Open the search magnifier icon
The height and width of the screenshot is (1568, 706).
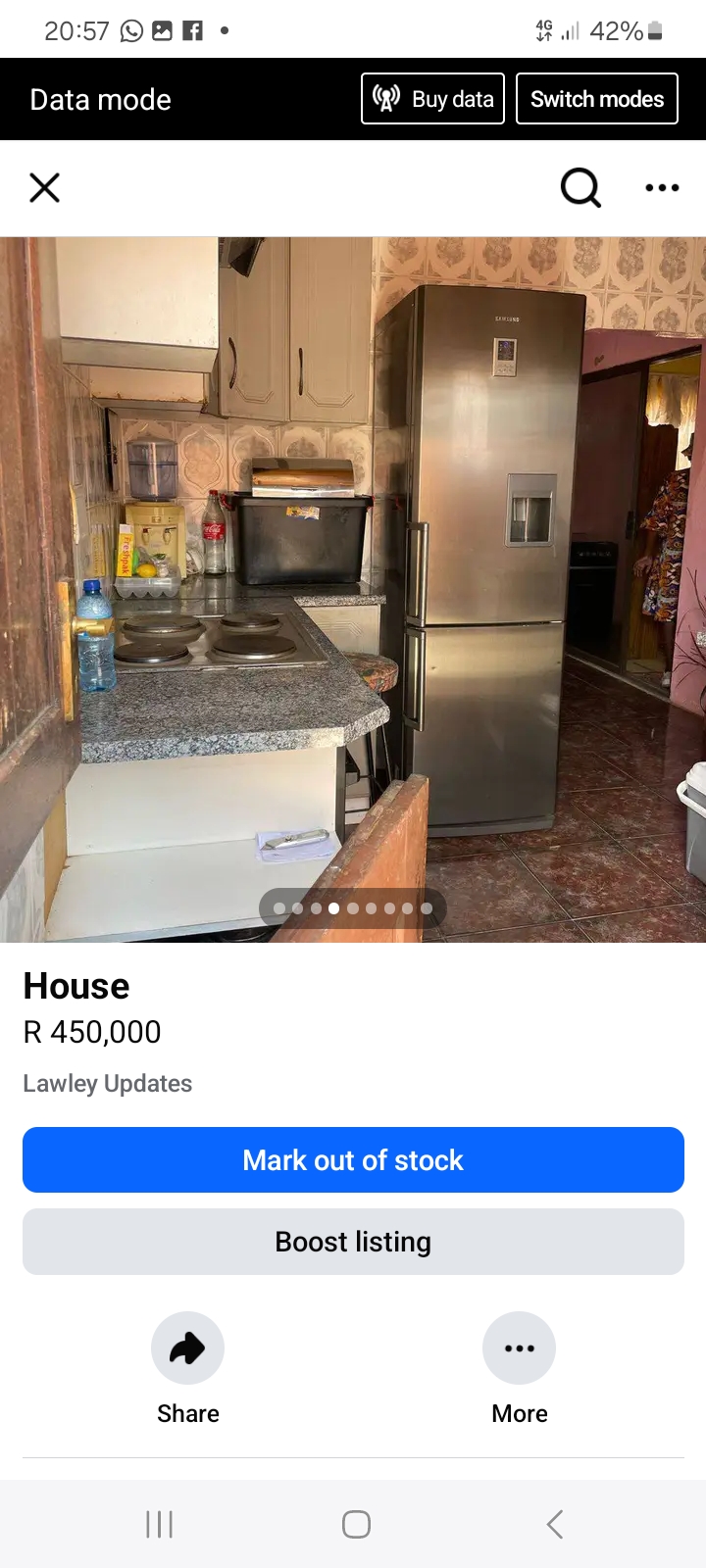click(x=580, y=187)
